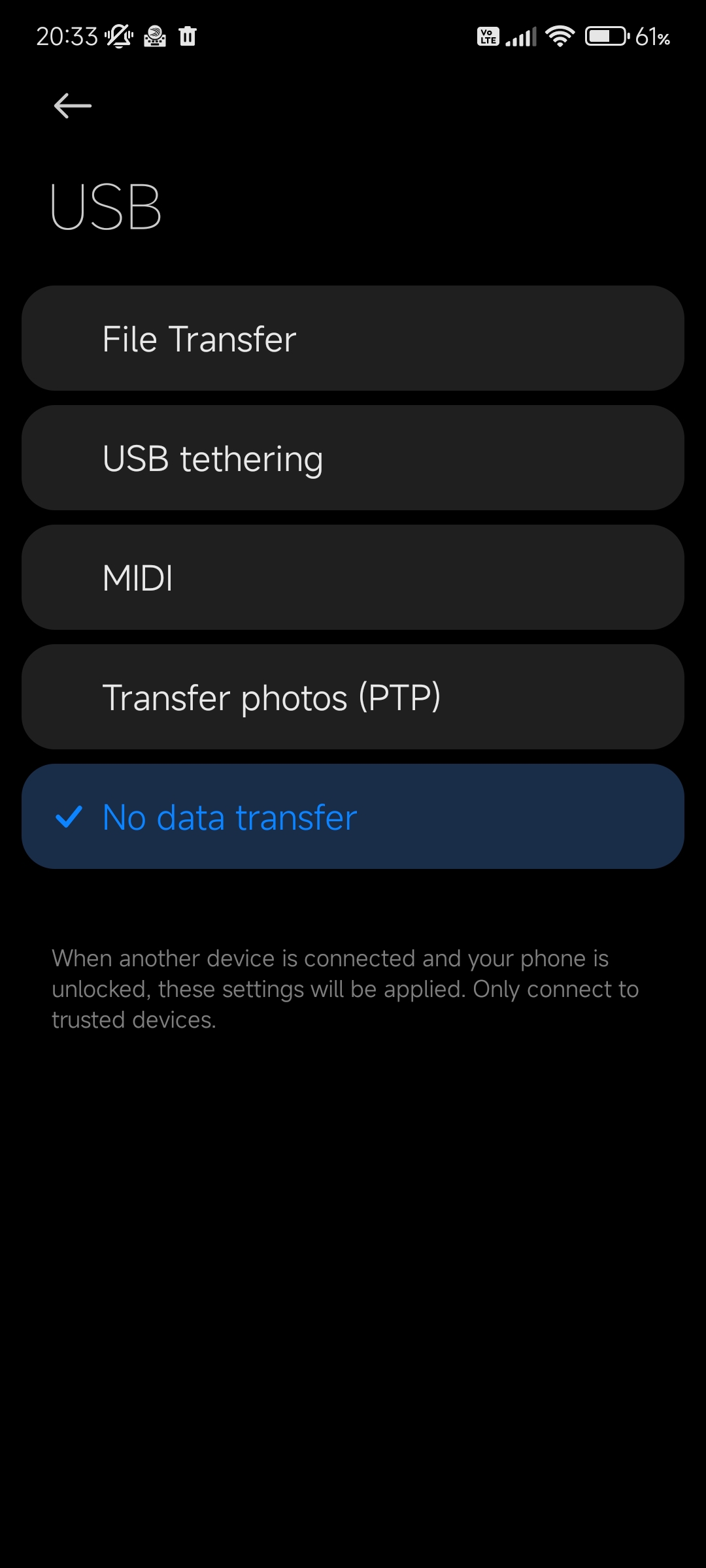
Task: Choose MIDI as USB mode
Action: 353,578
